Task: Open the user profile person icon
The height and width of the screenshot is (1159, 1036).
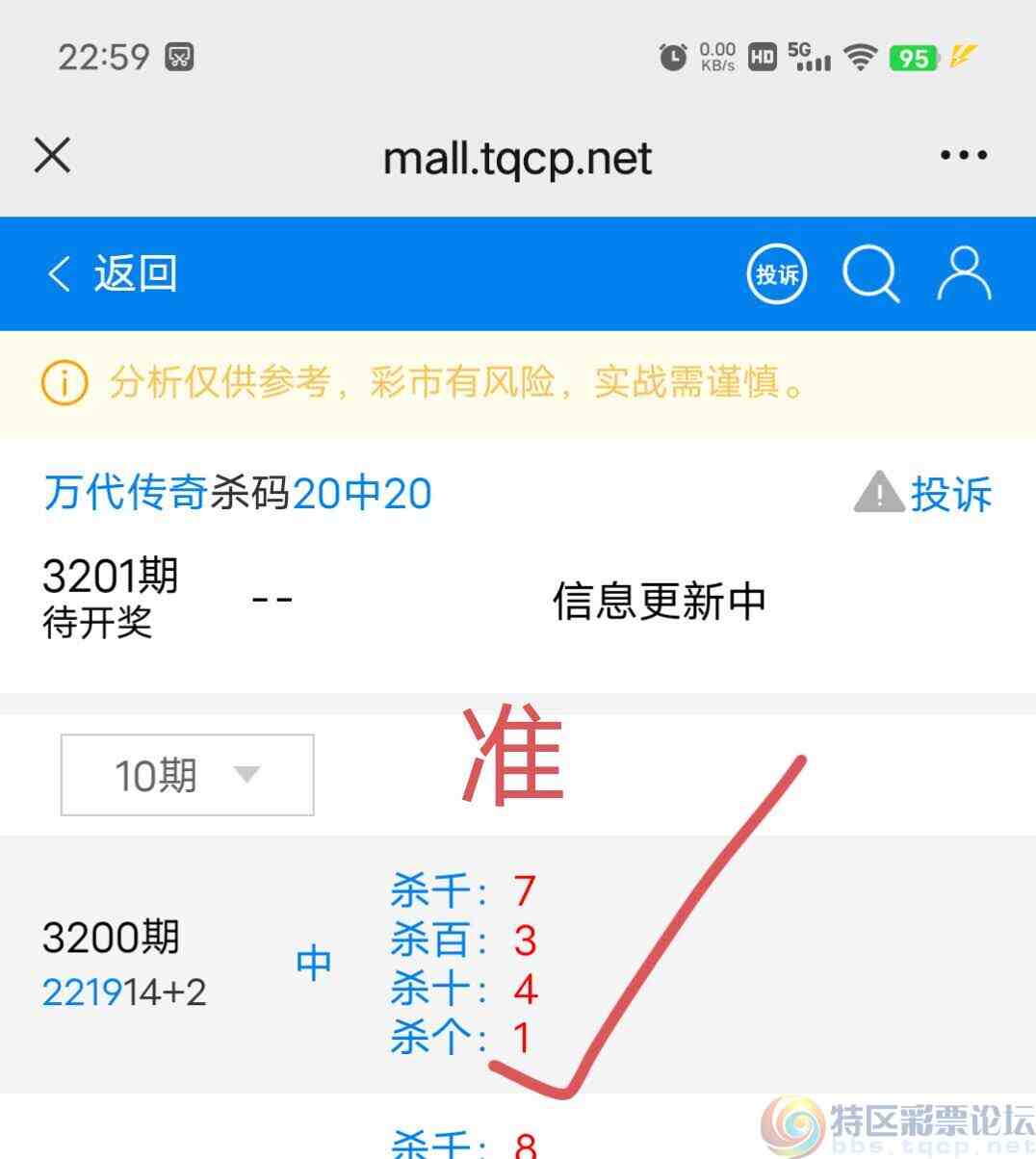Action: point(964,273)
